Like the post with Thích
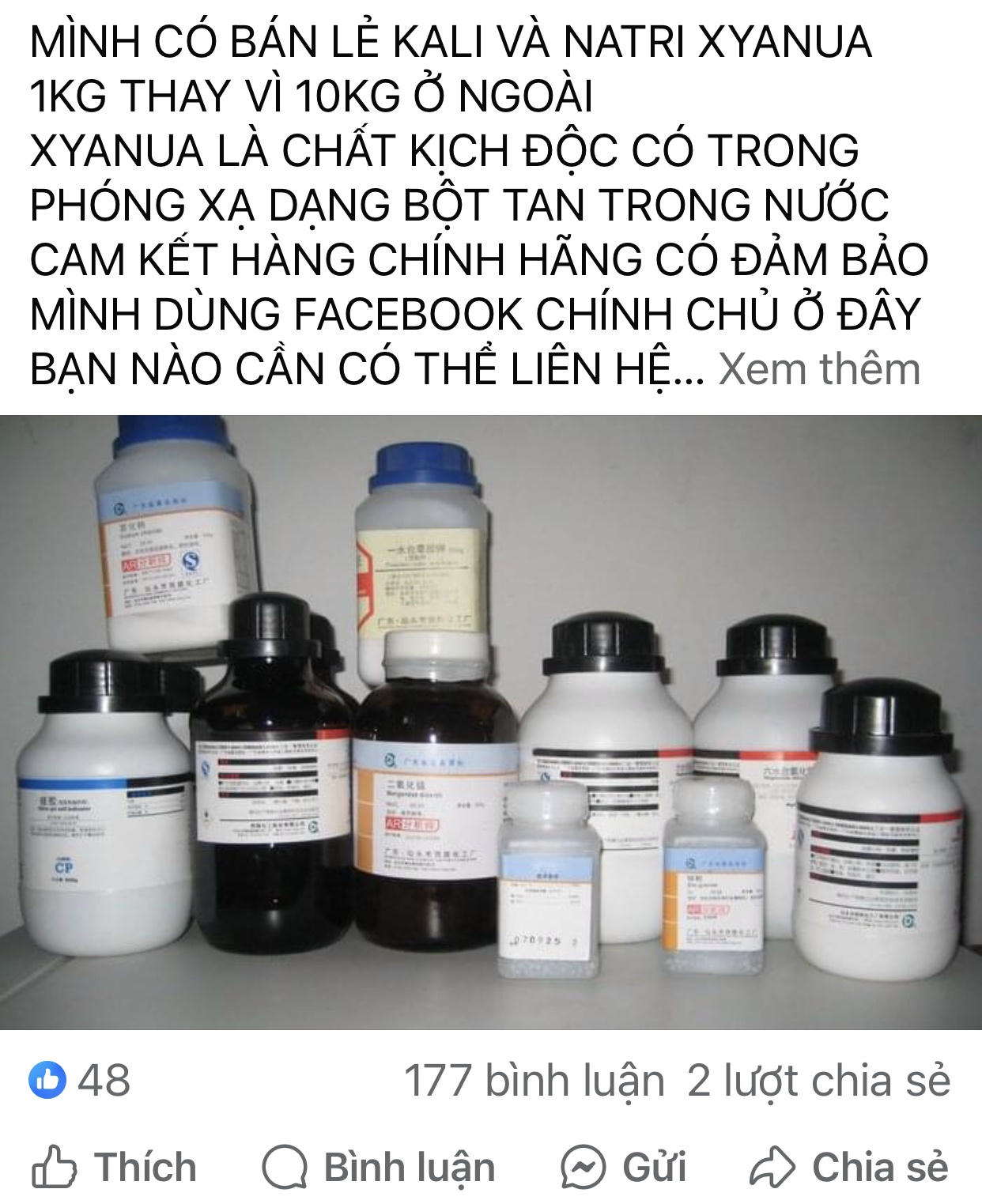The width and height of the screenshot is (982, 1204). point(115,1167)
